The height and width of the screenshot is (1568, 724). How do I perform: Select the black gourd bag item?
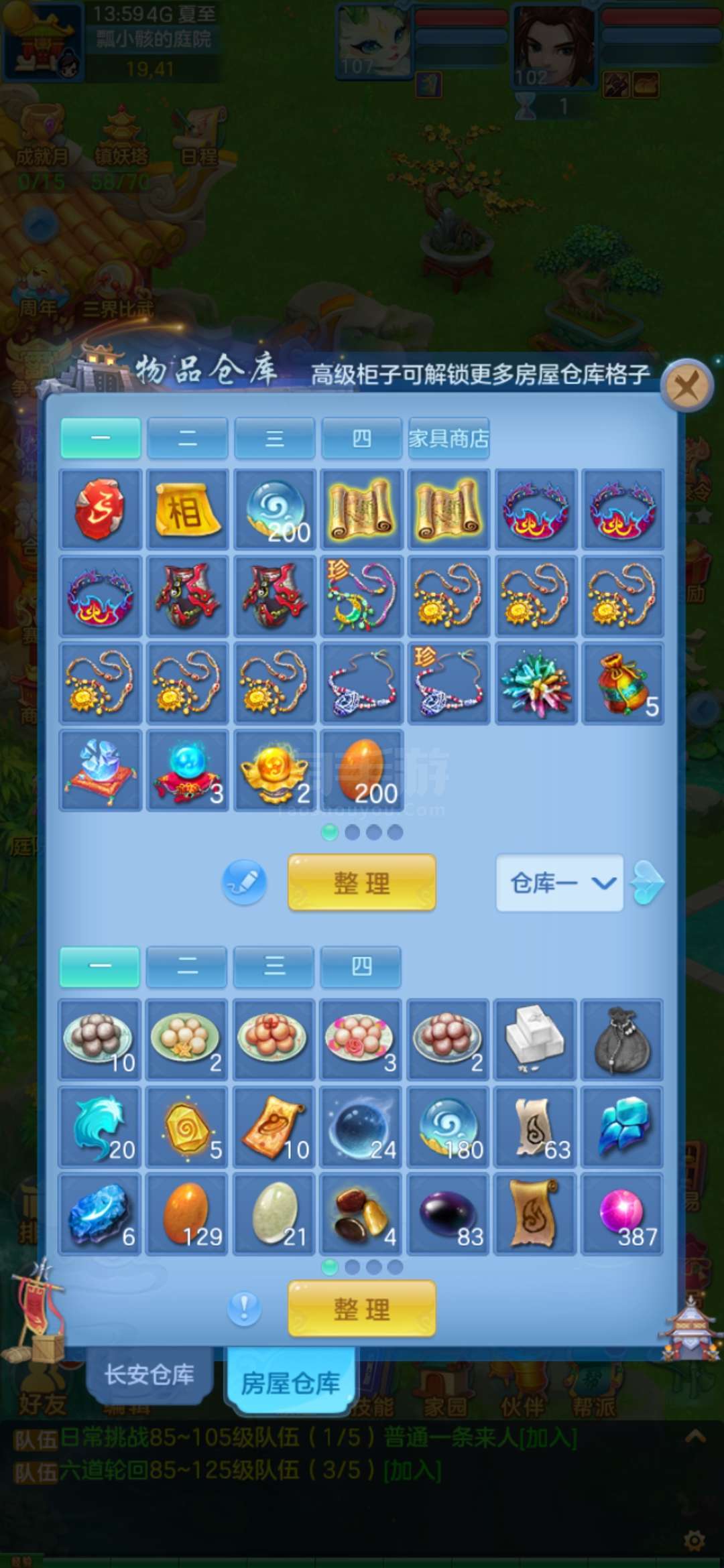pyautogui.click(x=622, y=1039)
